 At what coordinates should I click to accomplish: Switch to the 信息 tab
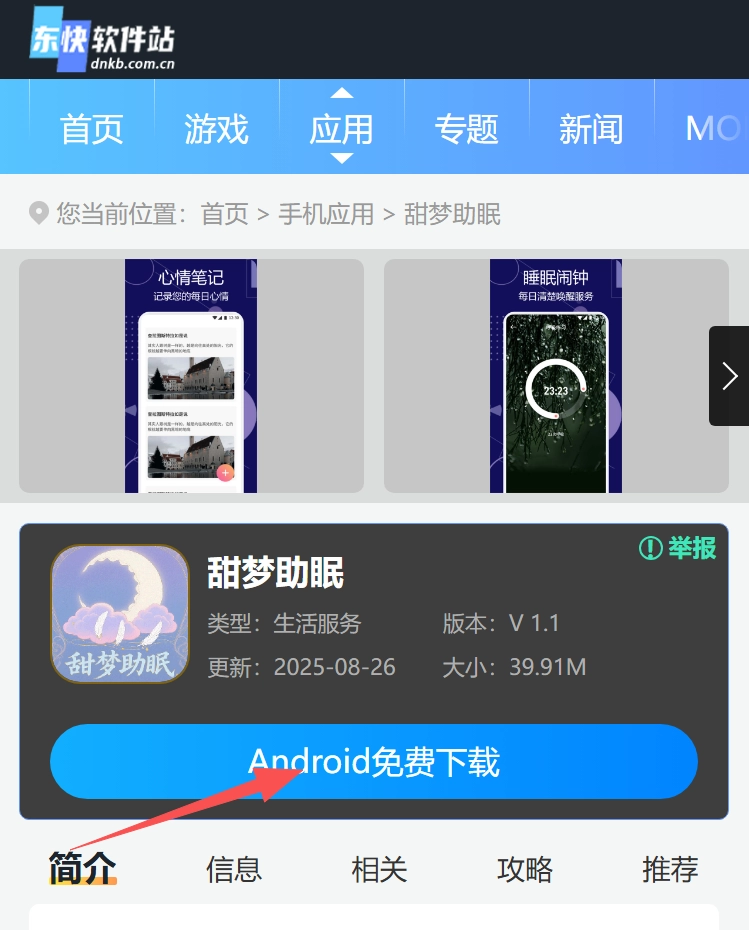click(233, 869)
